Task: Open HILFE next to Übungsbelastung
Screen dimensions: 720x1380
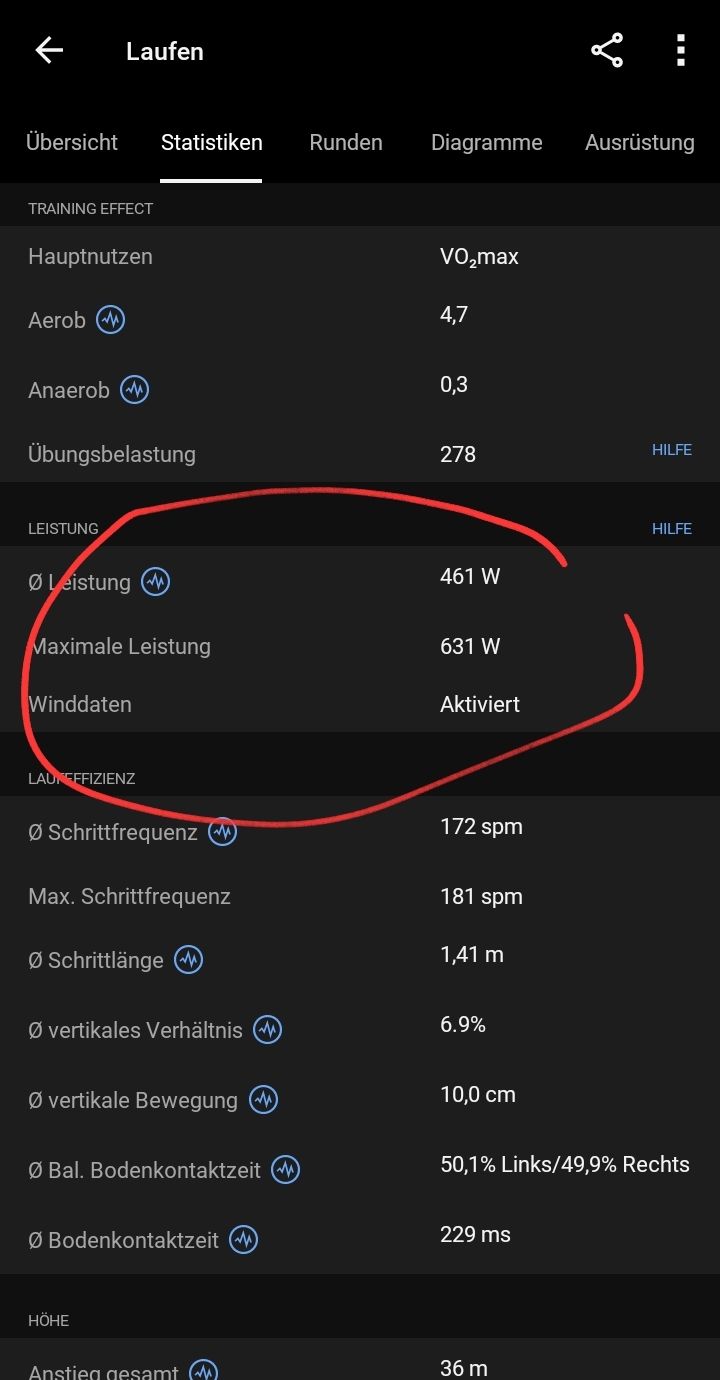Action: [671, 450]
